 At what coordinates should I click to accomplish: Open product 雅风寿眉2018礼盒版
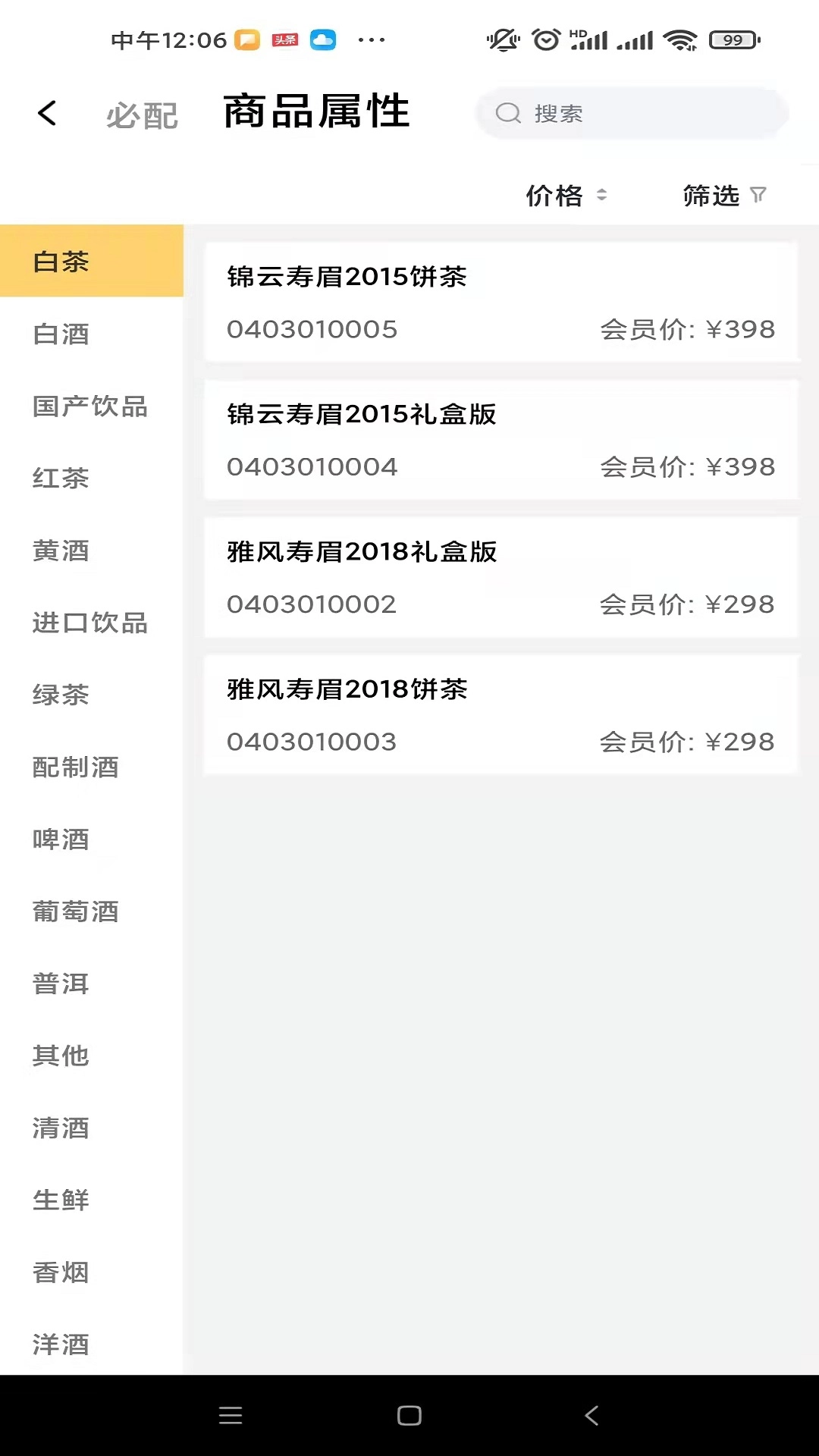500,578
